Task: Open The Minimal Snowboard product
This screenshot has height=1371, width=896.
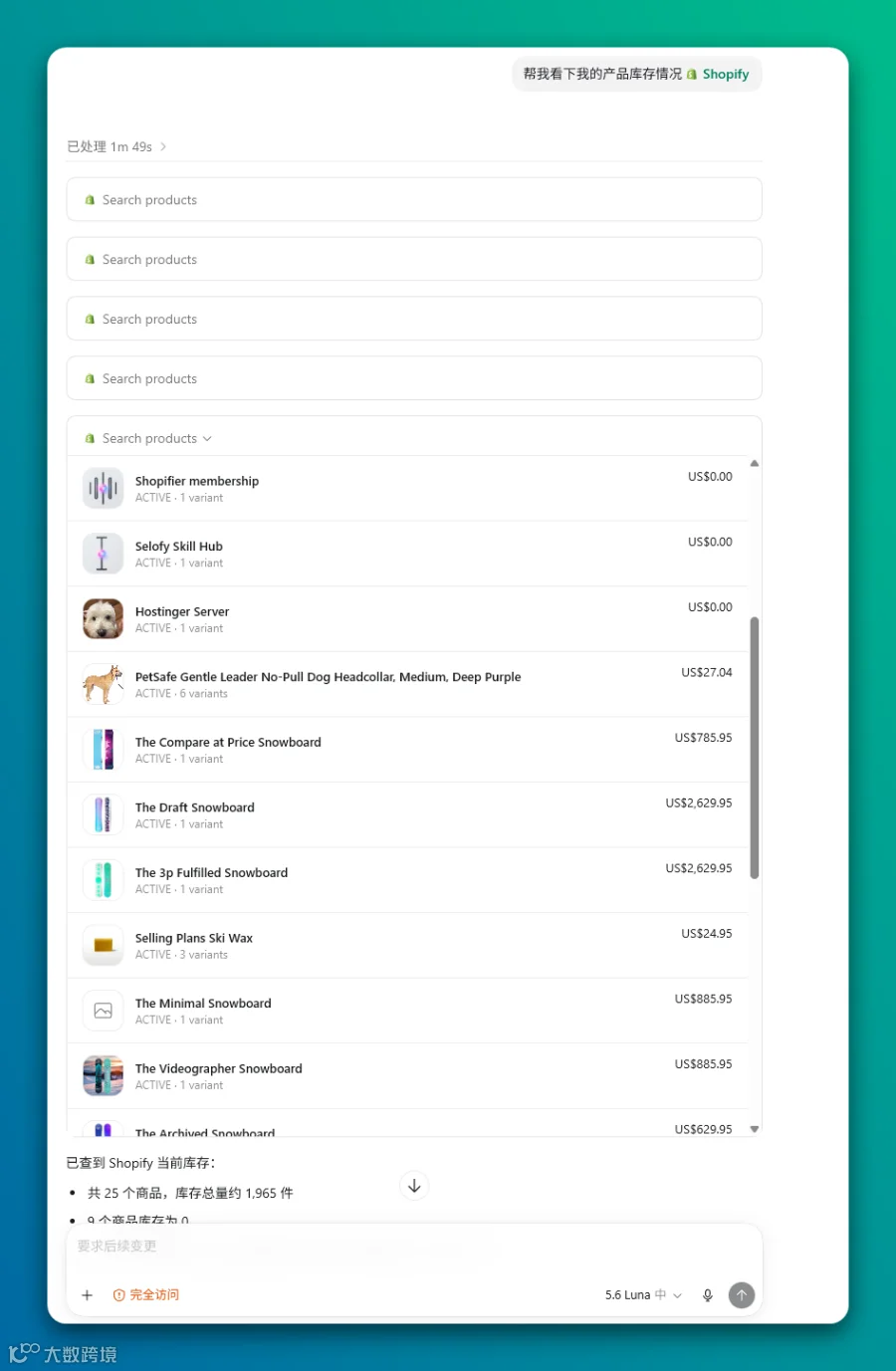Action: tap(408, 1011)
